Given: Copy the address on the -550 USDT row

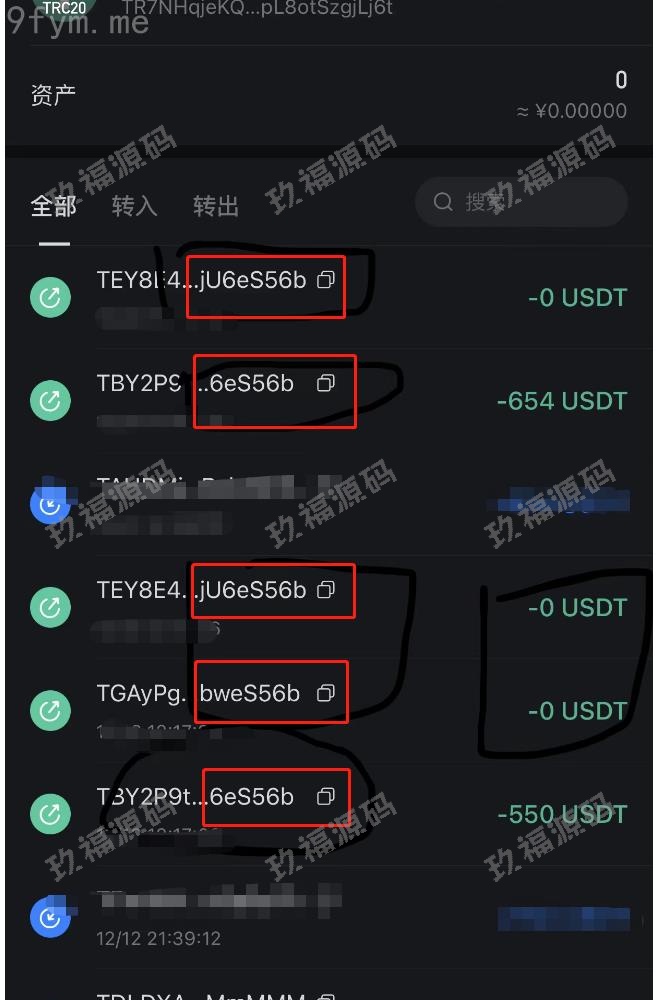Looking at the screenshot, I should click(x=325, y=797).
